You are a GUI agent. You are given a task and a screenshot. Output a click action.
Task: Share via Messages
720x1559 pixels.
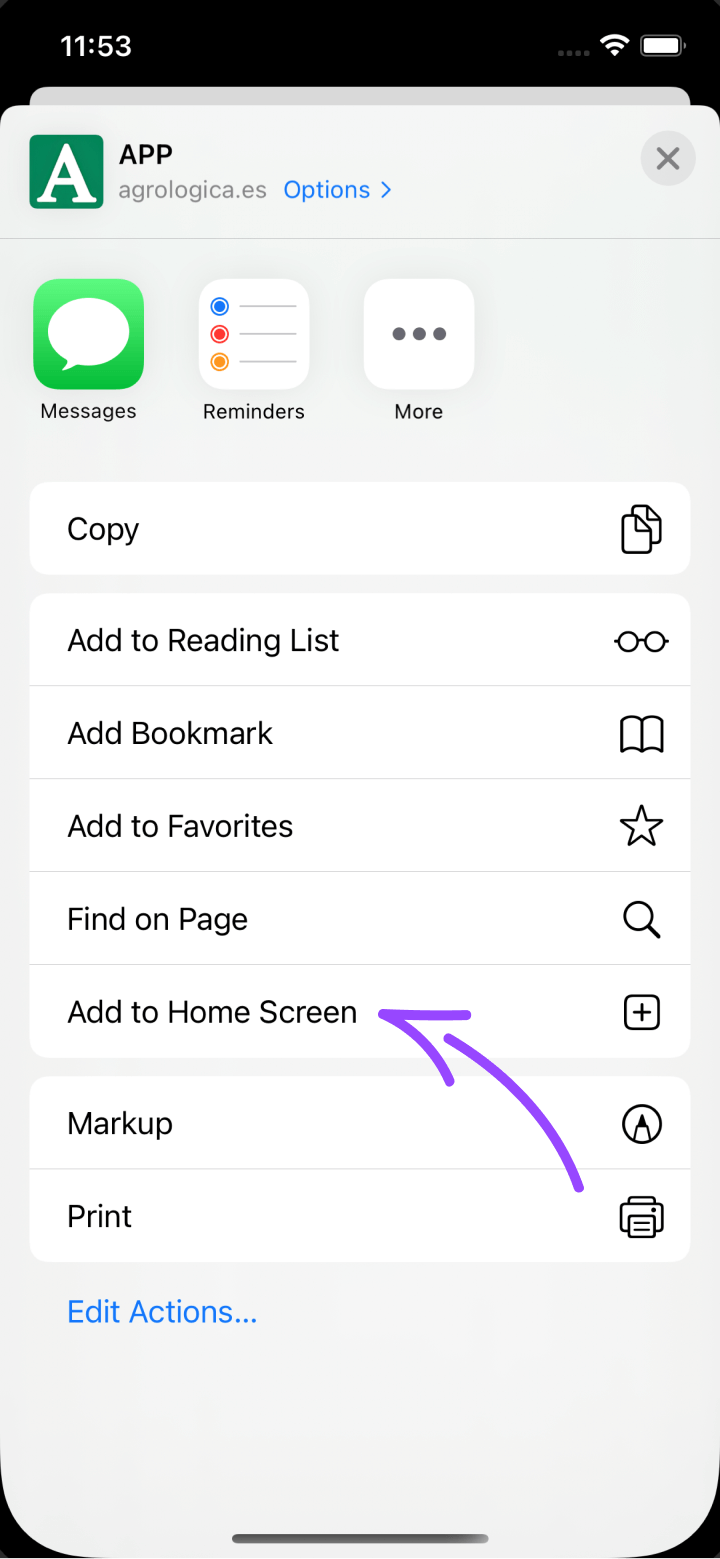pos(89,334)
